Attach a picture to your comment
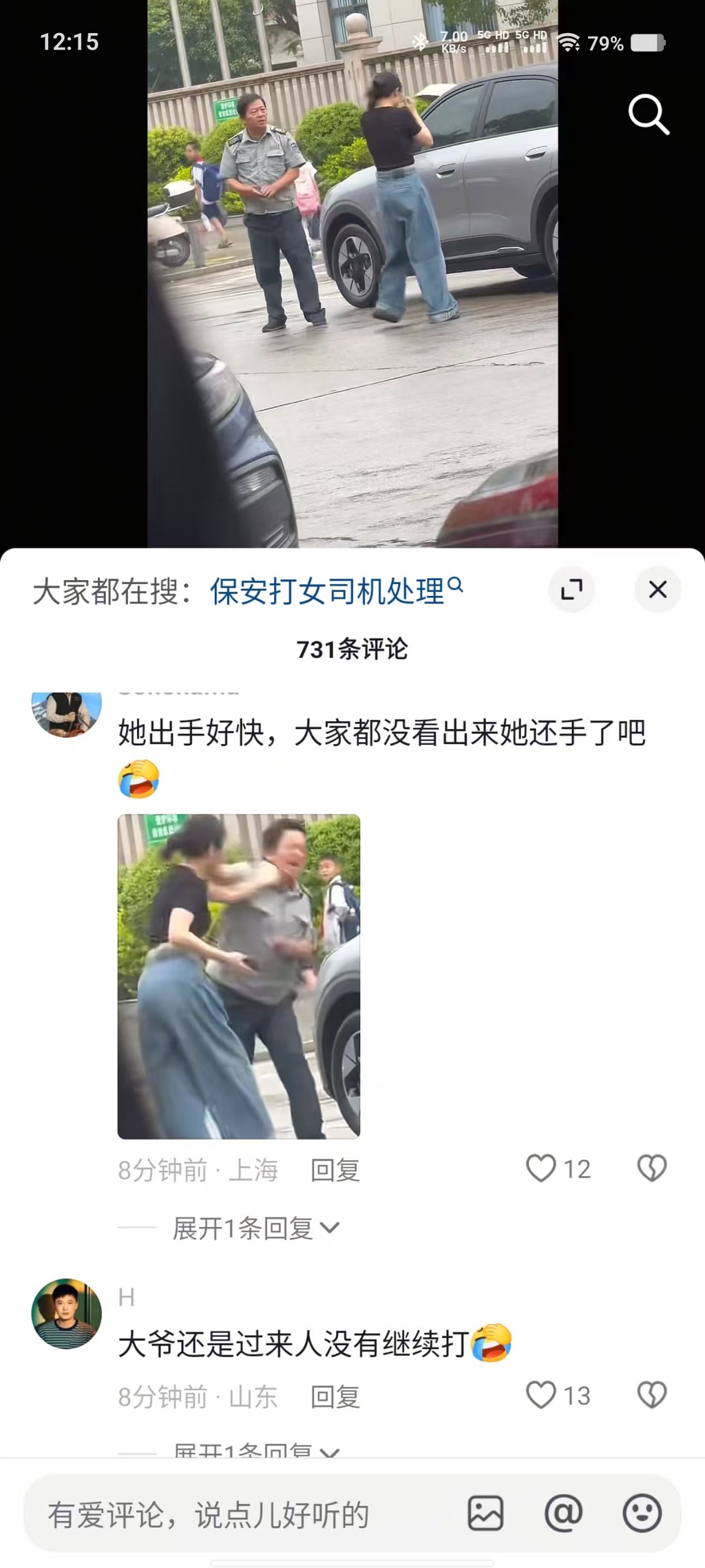Screen dimensions: 705x1568 click(485, 1514)
